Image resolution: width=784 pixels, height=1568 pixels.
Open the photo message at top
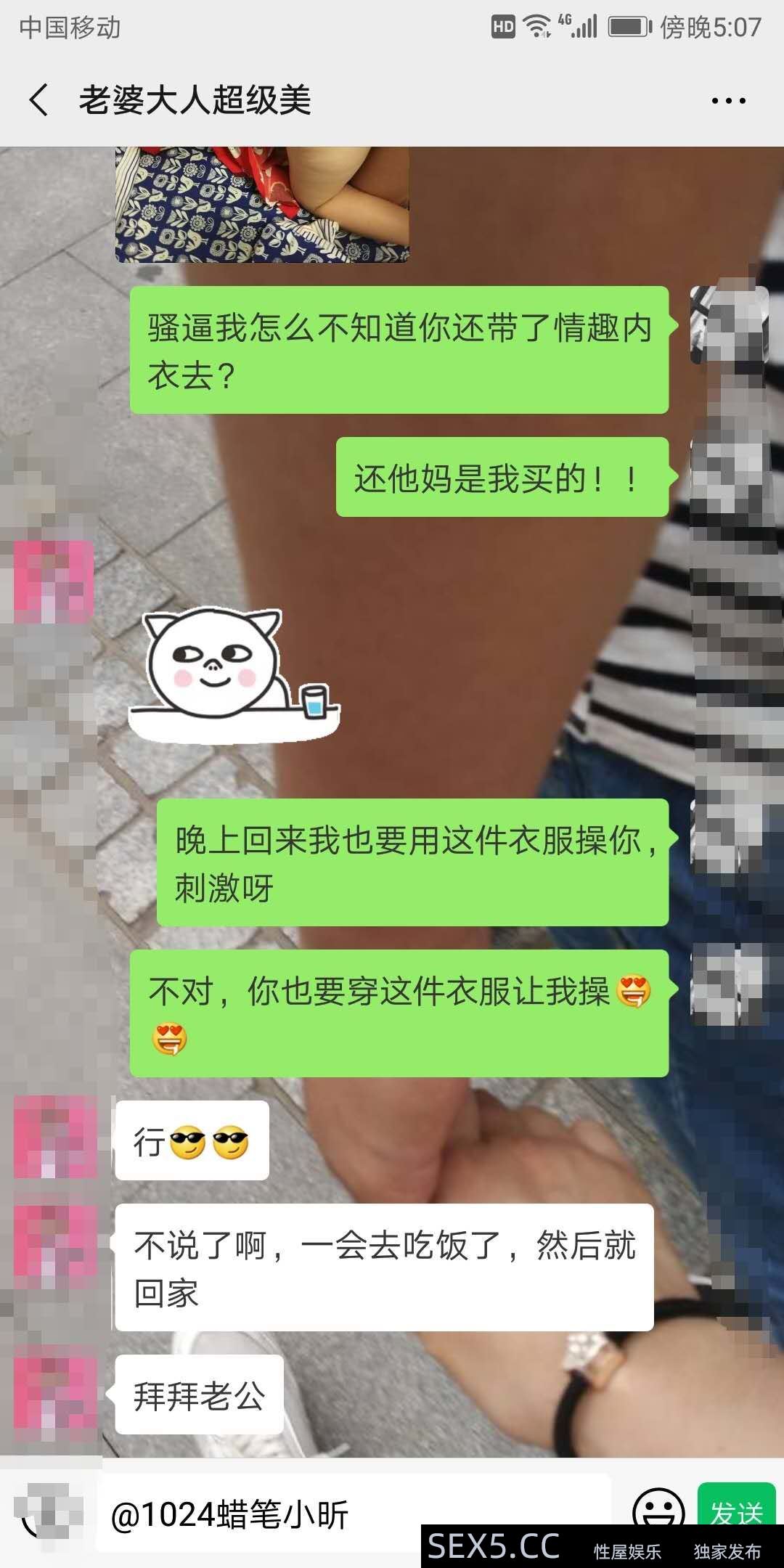261,205
